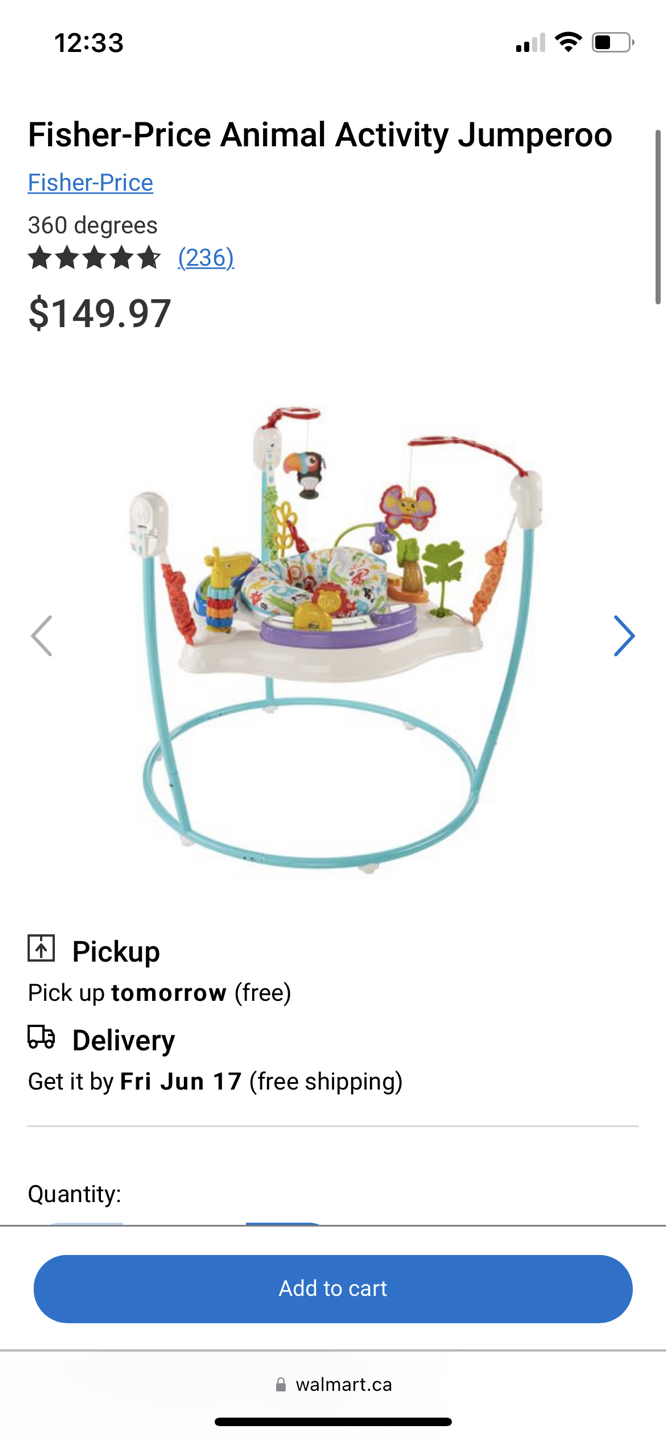This screenshot has height=1440, width=666.
Task: Add the Jumperoo to cart
Action: click(333, 1288)
